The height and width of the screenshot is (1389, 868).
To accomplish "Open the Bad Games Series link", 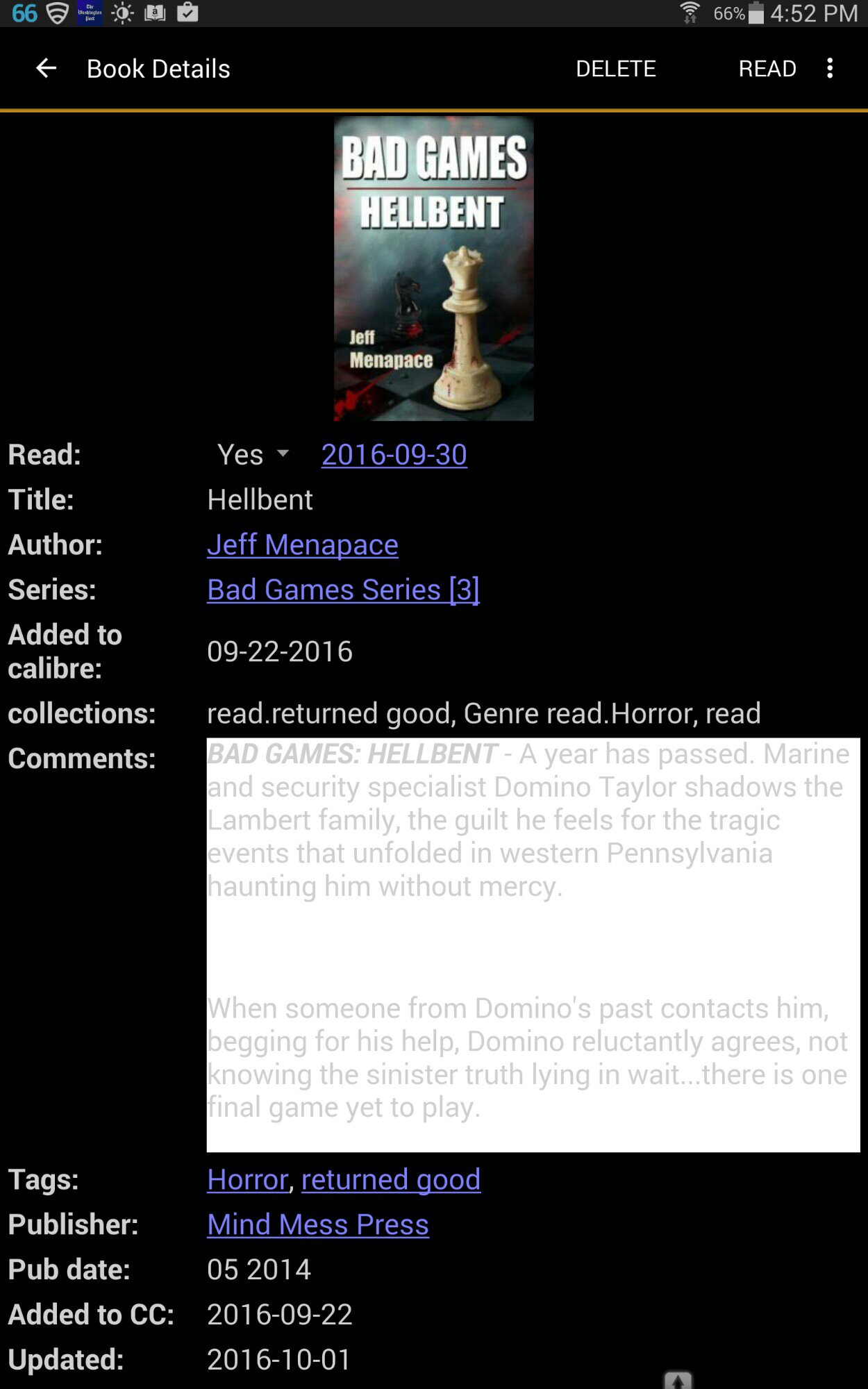I will click(343, 590).
